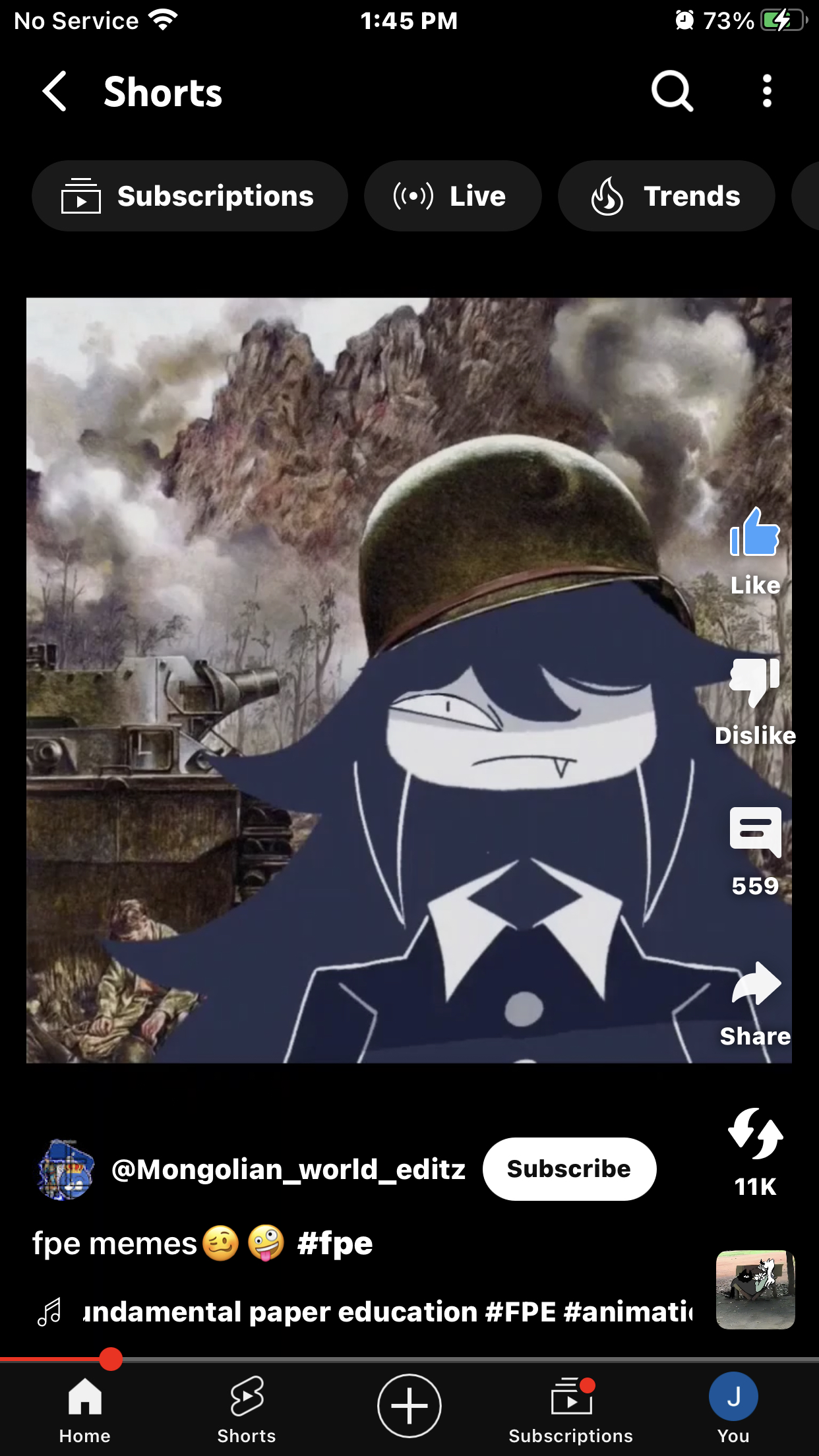
Task: Select the Trends chip
Action: coord(666,196)
